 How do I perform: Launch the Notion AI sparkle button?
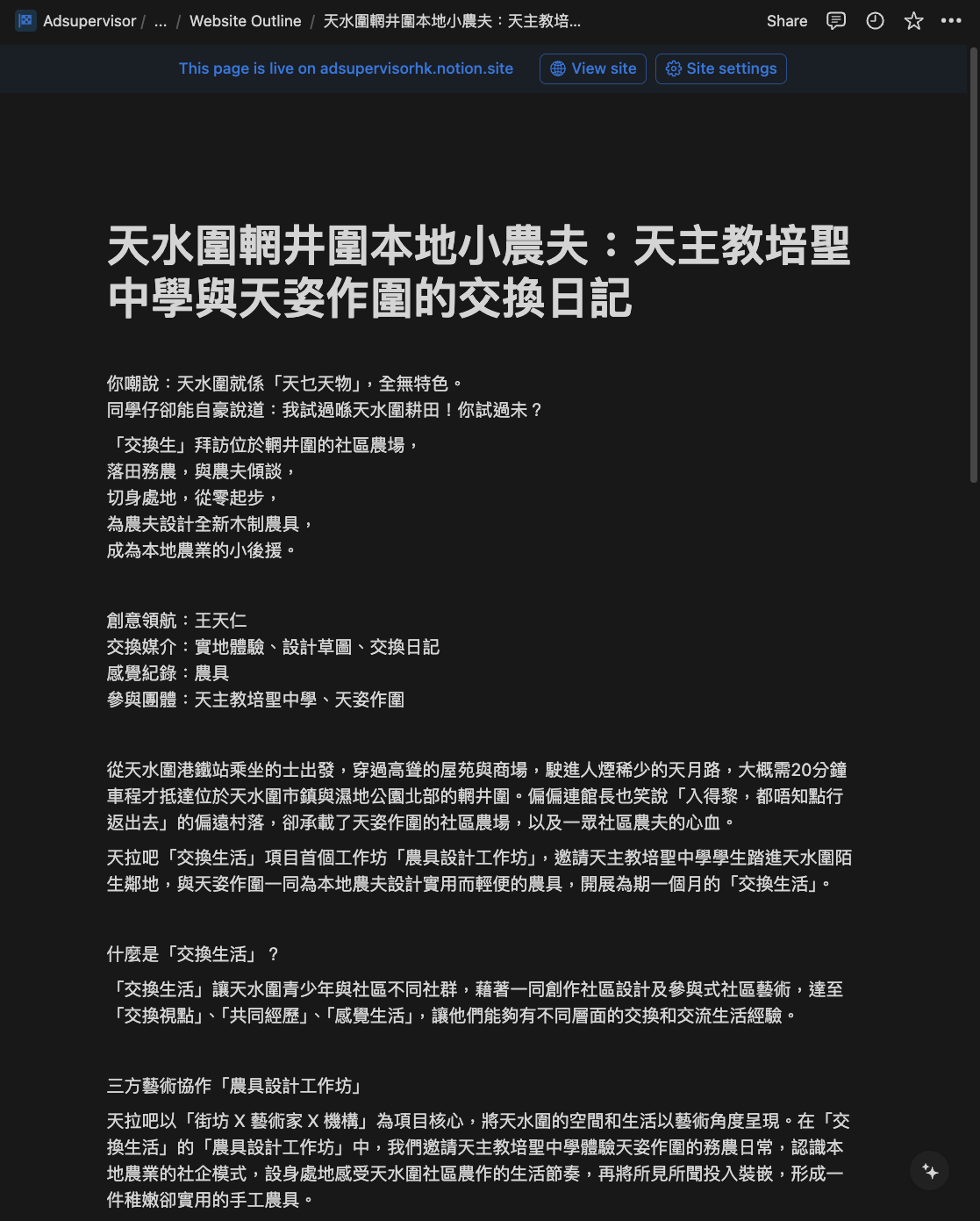pos(930,1171)
